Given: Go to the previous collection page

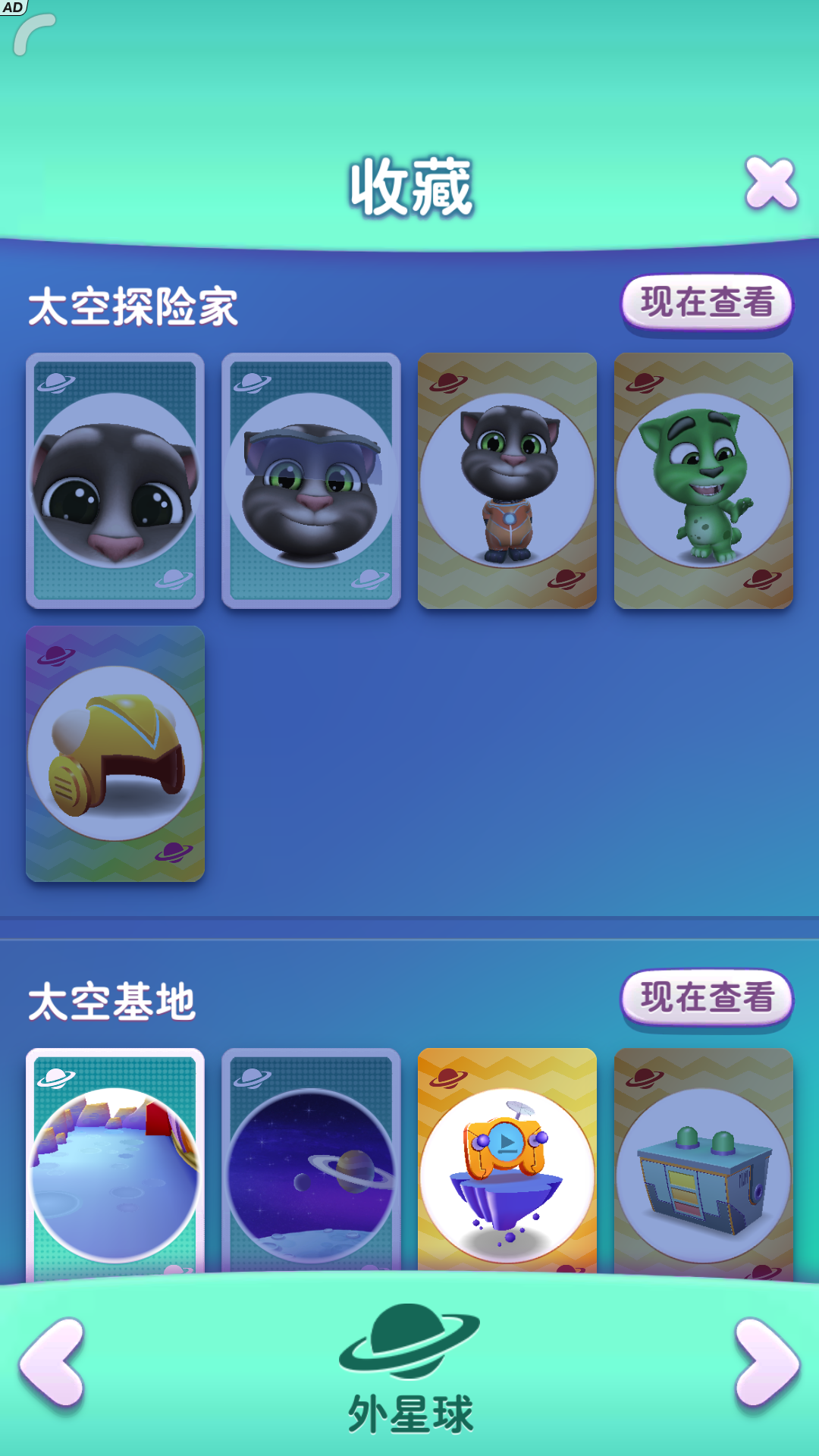Looking at the screenshot, I should click(x=53, y=1363).
